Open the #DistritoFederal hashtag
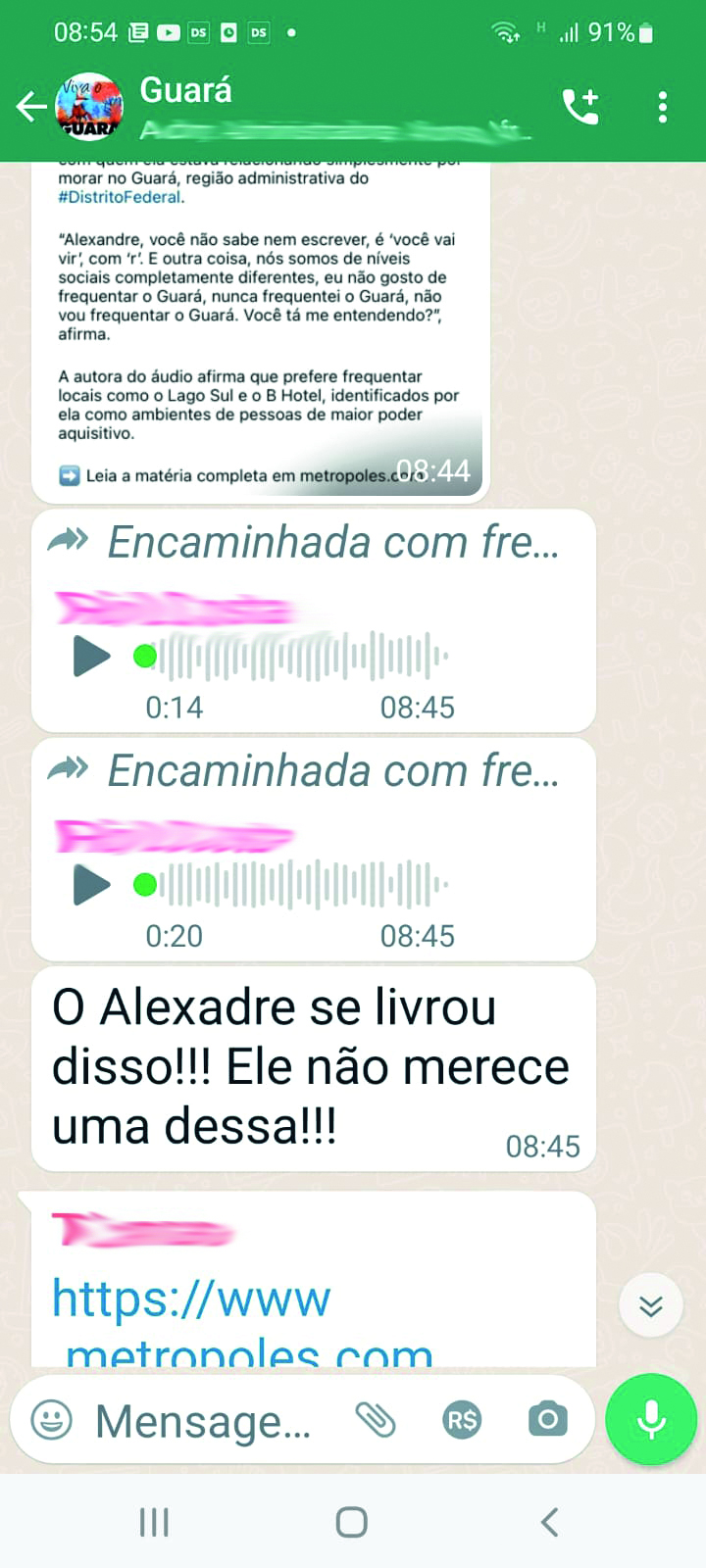 coord(120,197)
